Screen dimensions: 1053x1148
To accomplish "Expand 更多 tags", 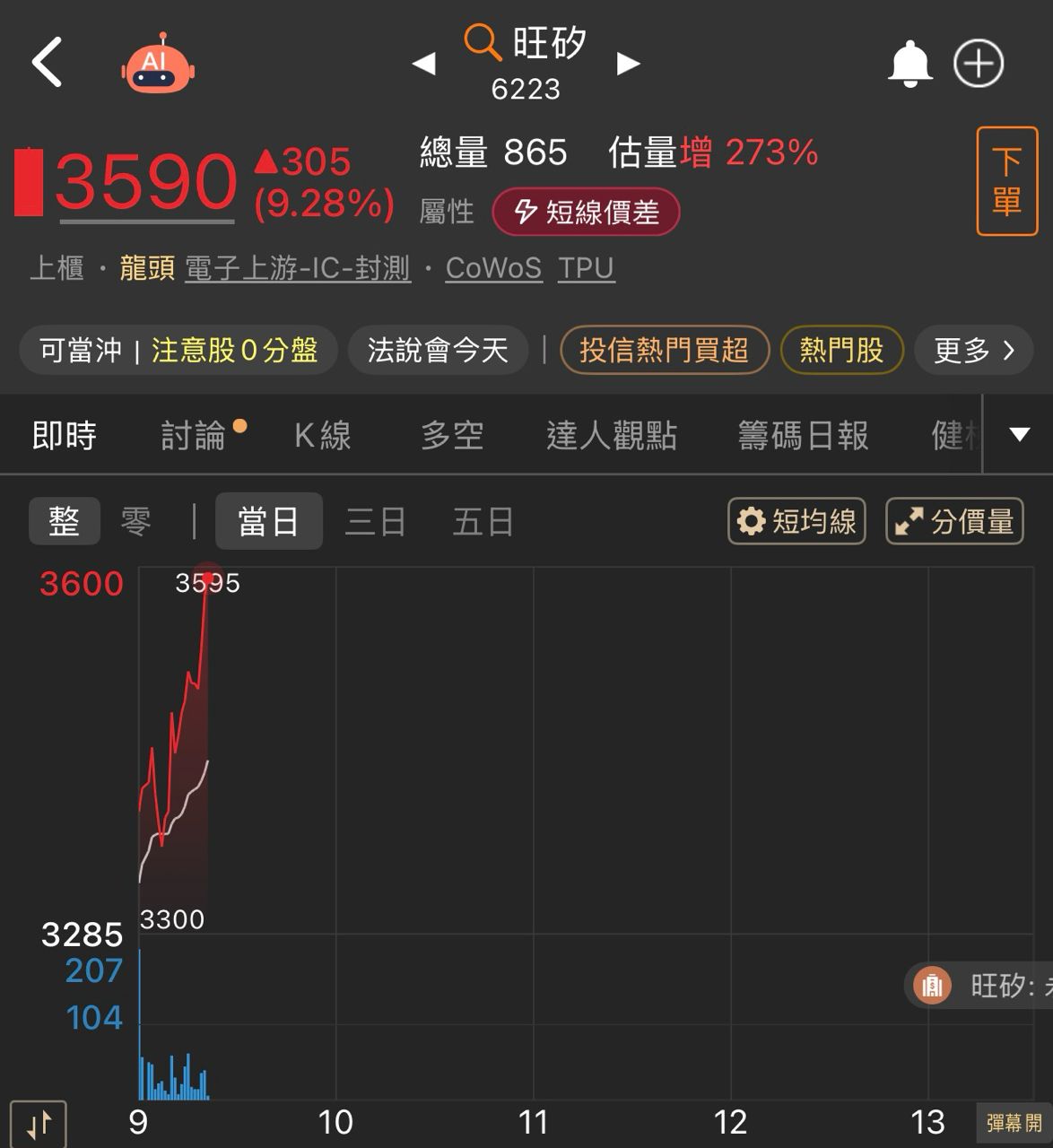I will point(973,350).
